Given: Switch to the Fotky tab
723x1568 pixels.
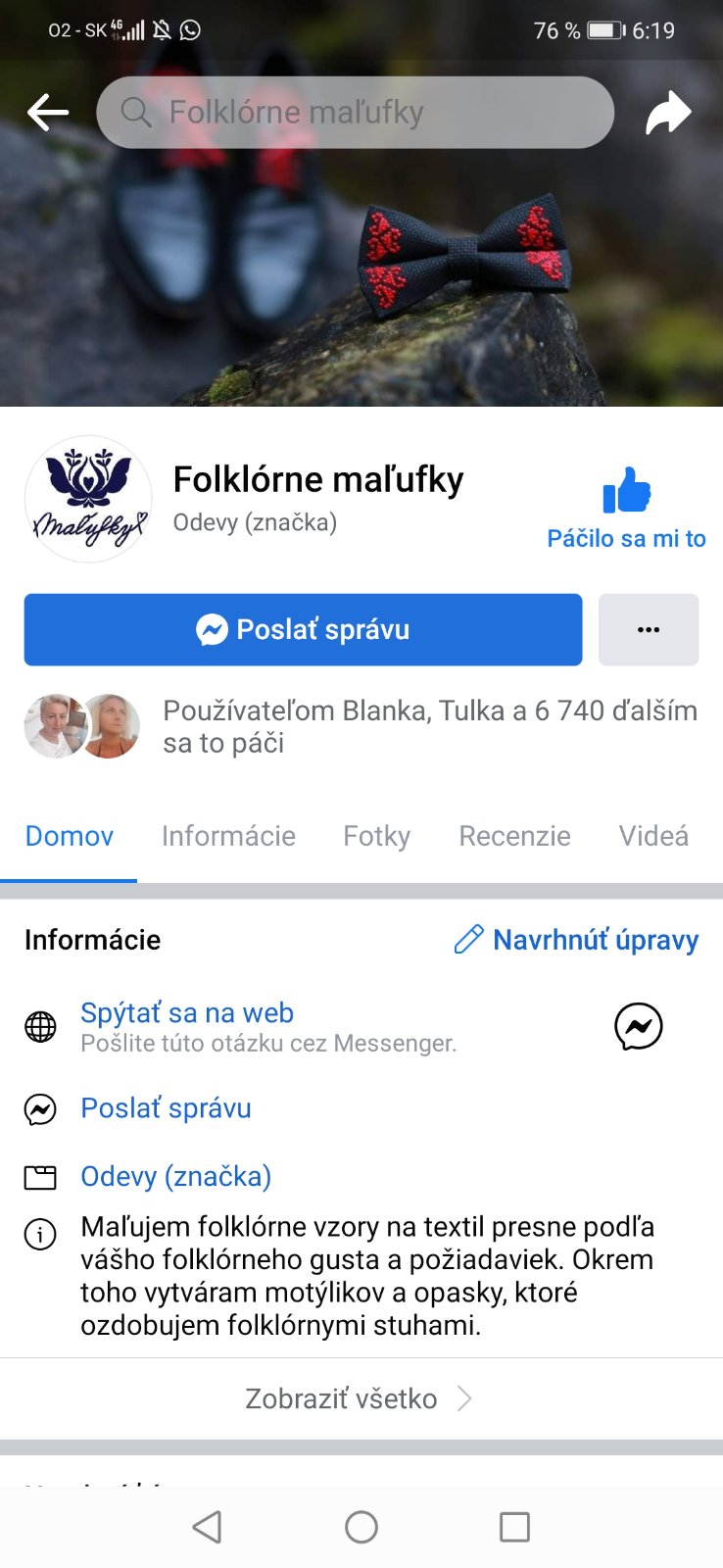Looking at the screenshot, I should pos(376,836).
